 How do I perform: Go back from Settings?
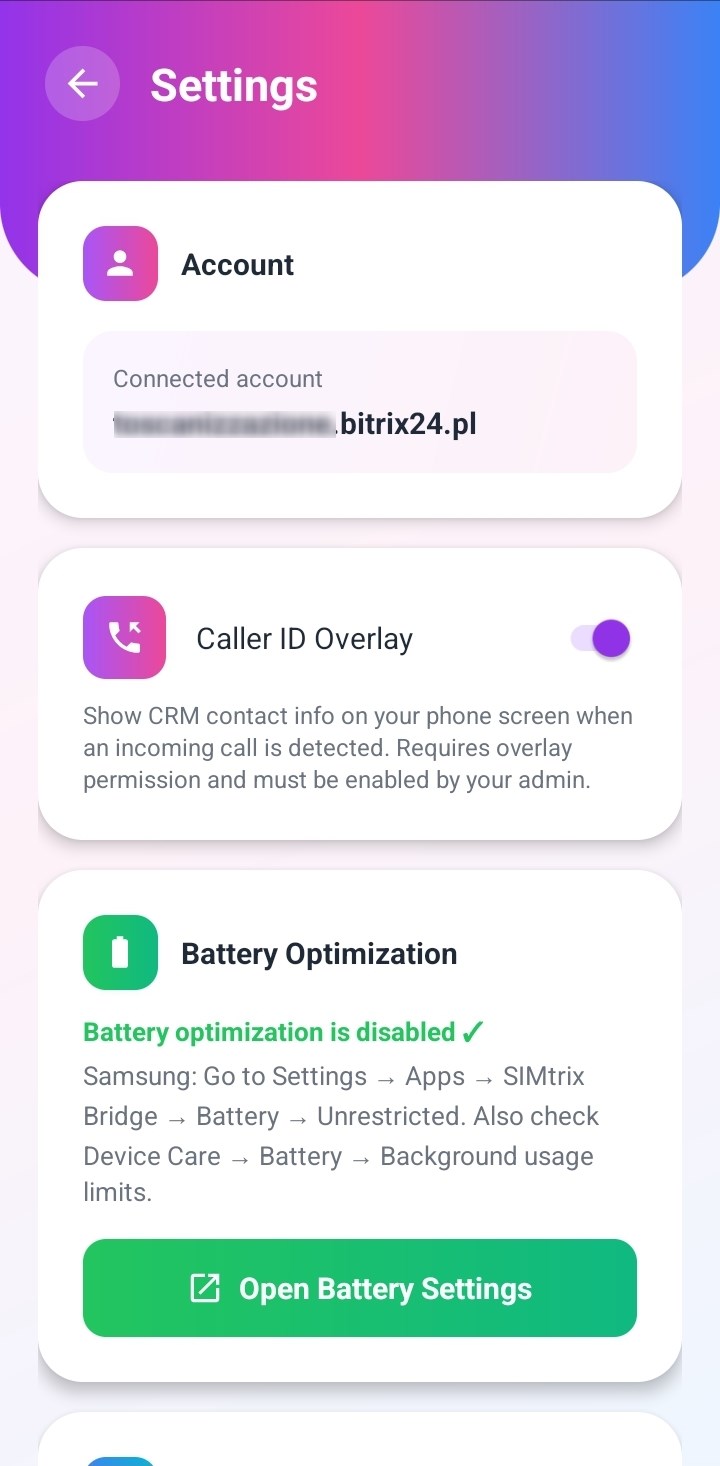[x=82, y=84]
